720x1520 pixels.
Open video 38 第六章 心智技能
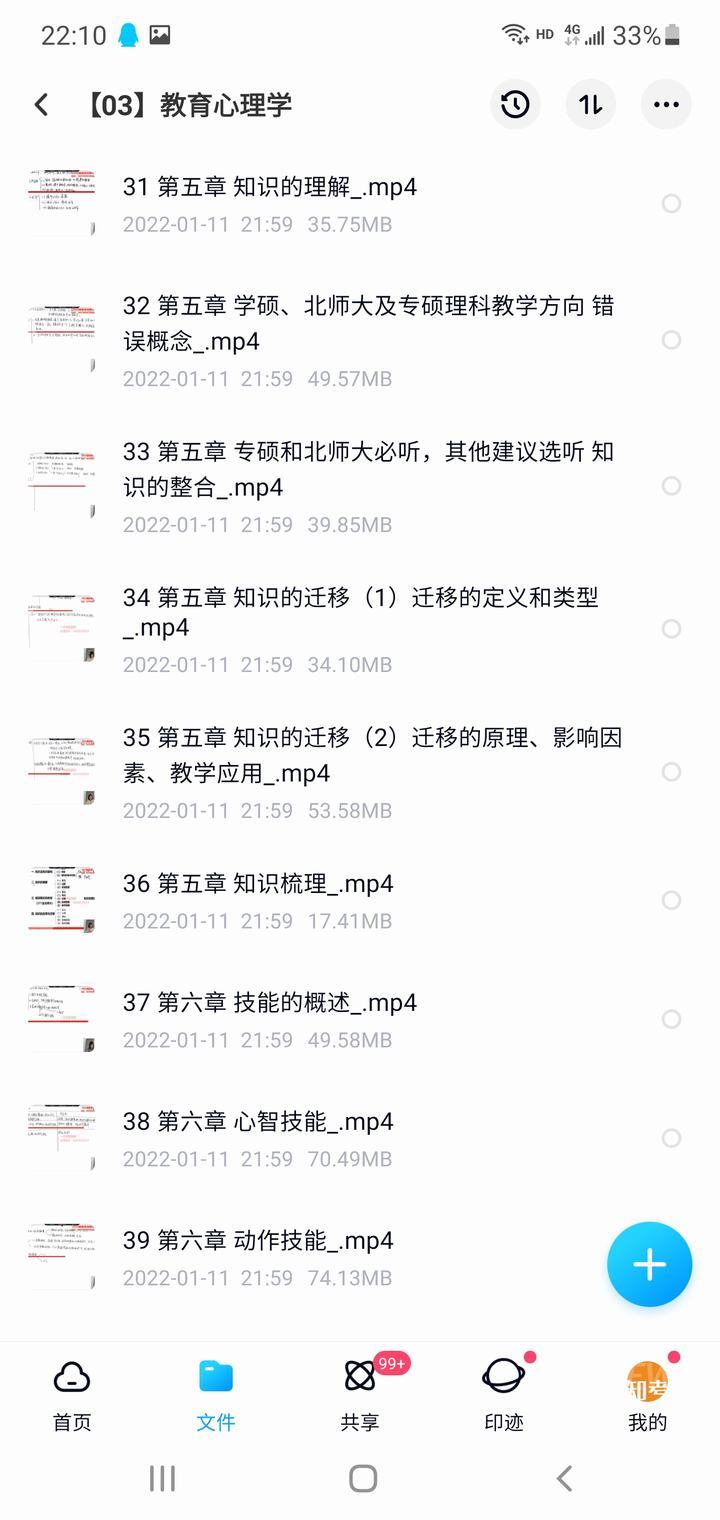258,1122
